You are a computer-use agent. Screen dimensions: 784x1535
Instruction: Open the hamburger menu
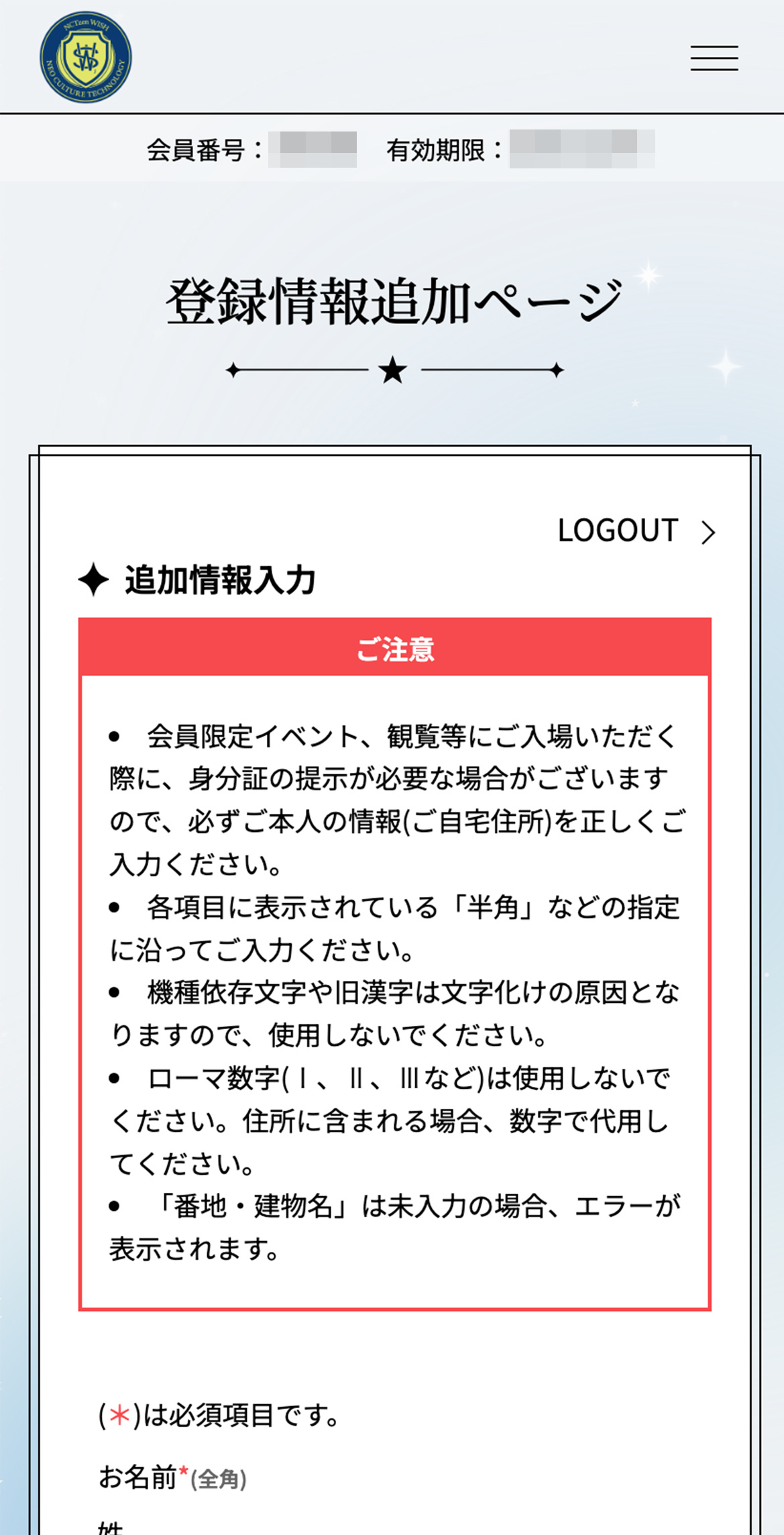[x=714, y=58]
